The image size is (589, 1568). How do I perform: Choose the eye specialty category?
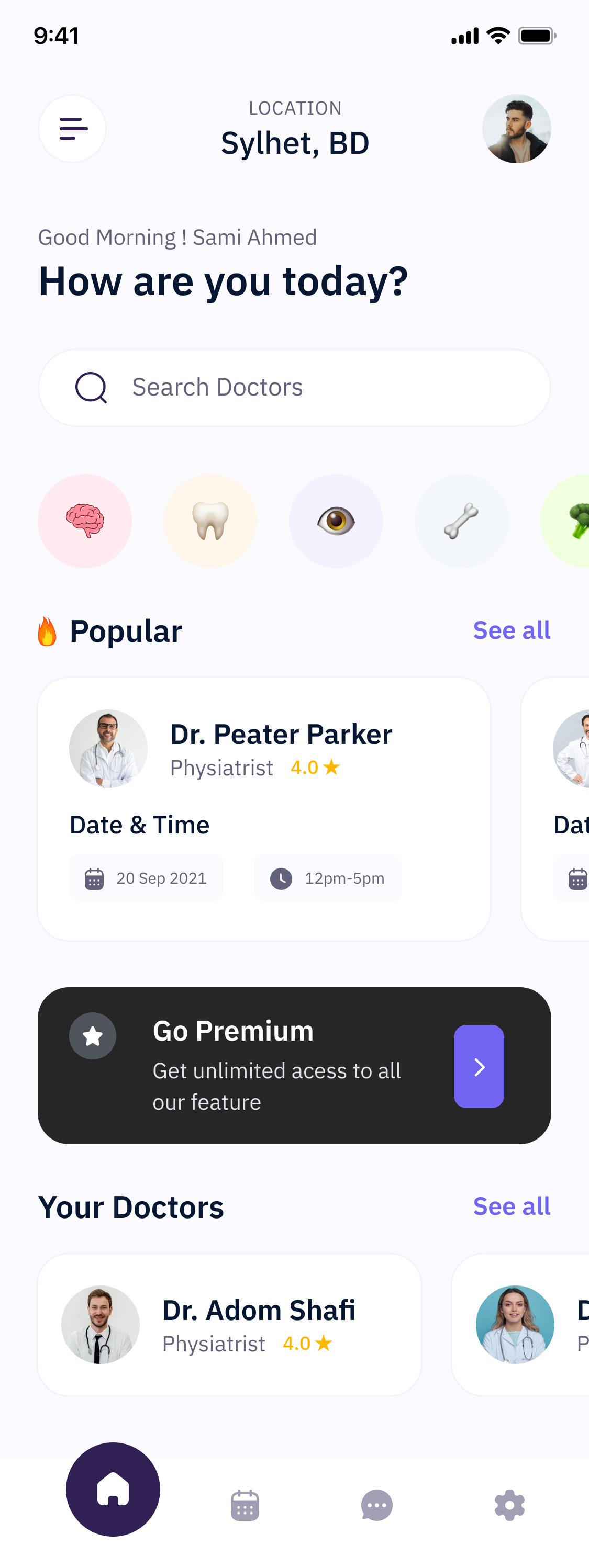coord(336,521)
